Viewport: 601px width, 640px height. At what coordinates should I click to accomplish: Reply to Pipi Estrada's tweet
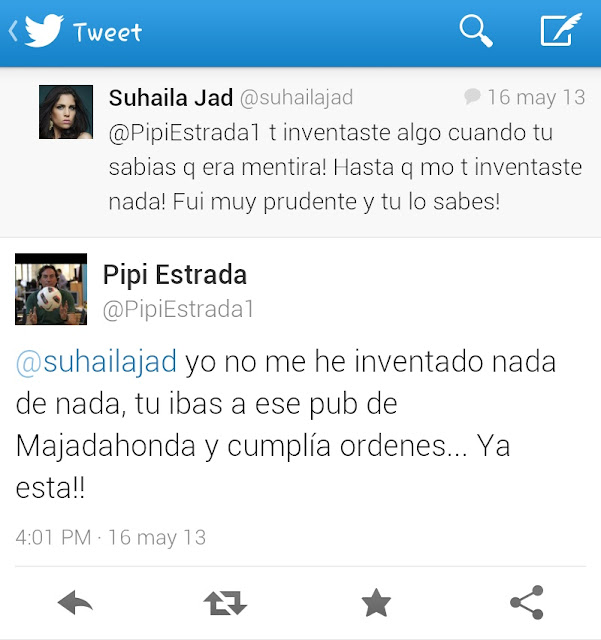click(x=76, y=602)
